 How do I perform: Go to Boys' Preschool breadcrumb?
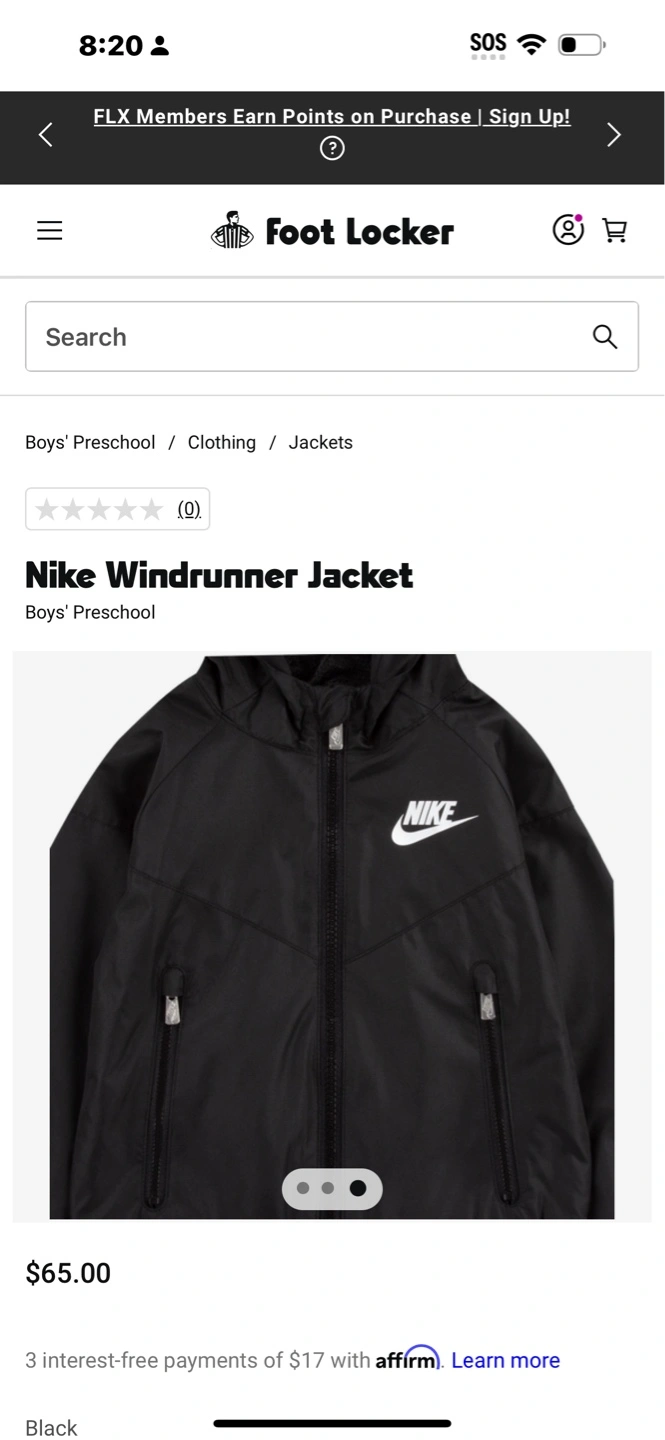[90, 442]
